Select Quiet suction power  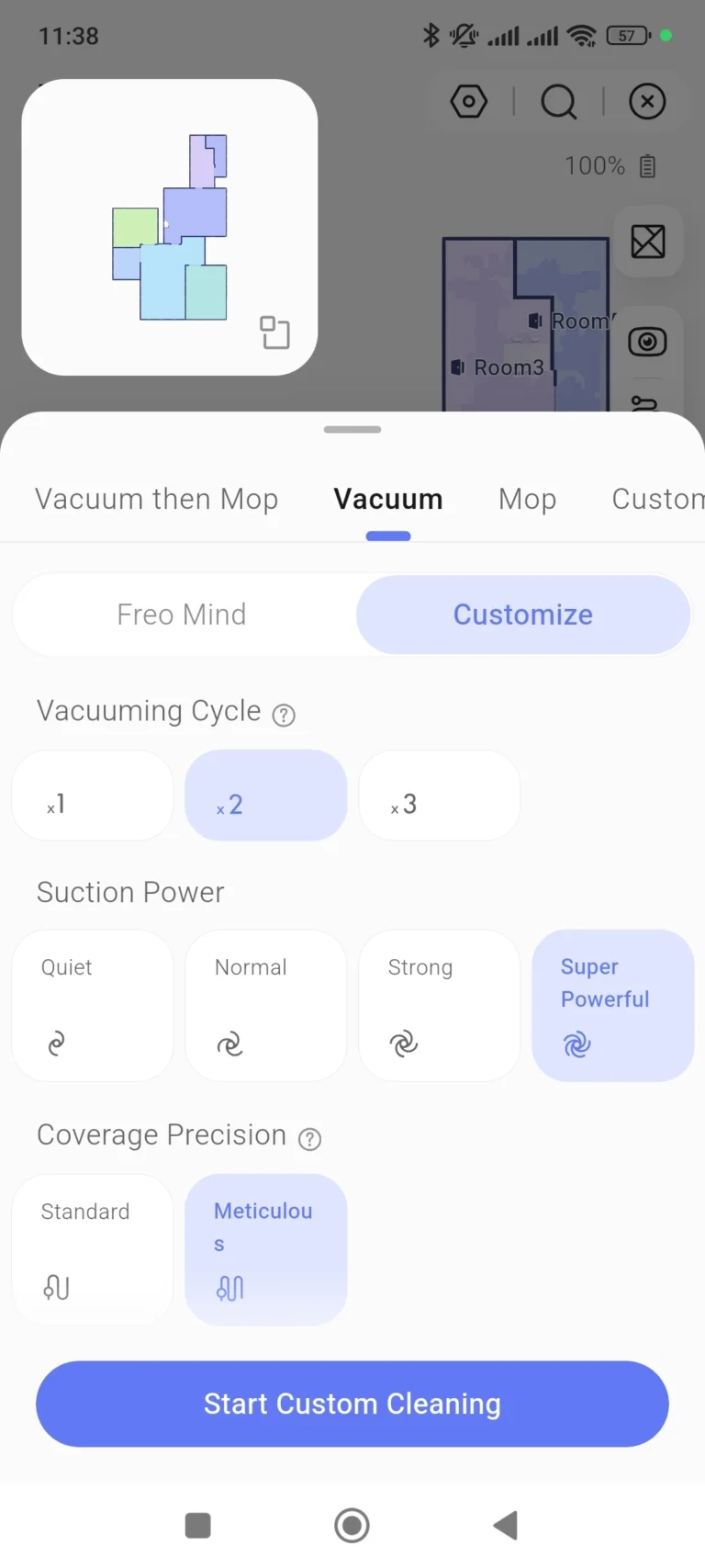pyautogui.click(x=93, y=1006)
